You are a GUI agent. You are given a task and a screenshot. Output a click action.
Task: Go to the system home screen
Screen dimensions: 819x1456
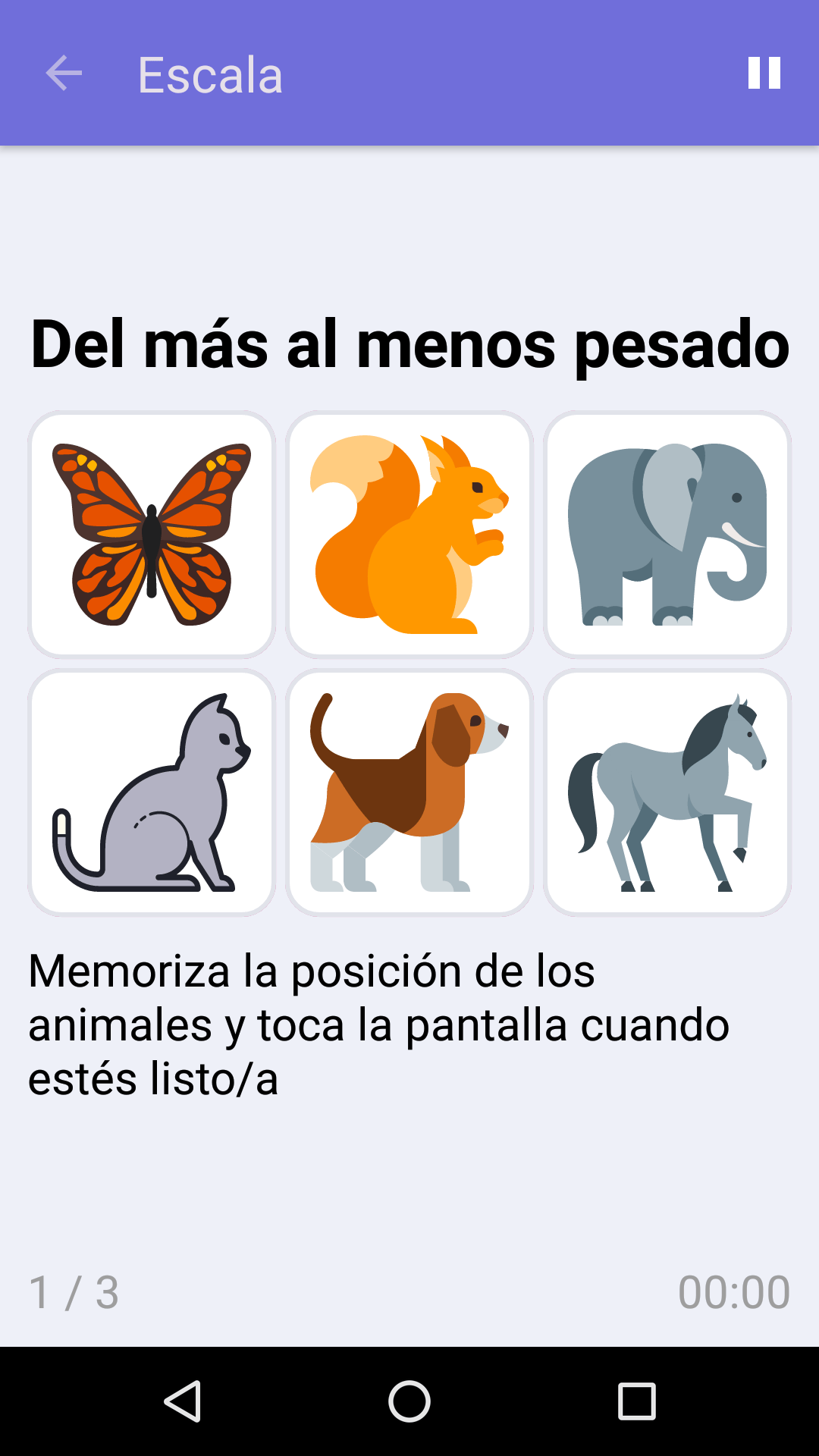409,1401
